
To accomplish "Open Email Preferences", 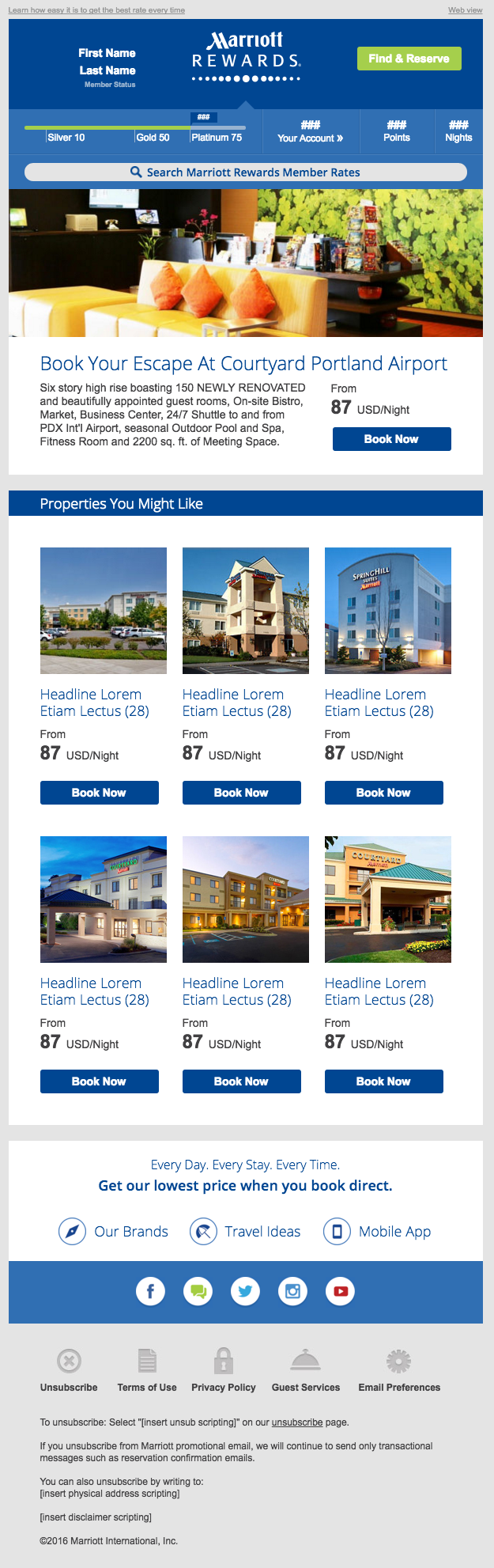I will 399,1371.
